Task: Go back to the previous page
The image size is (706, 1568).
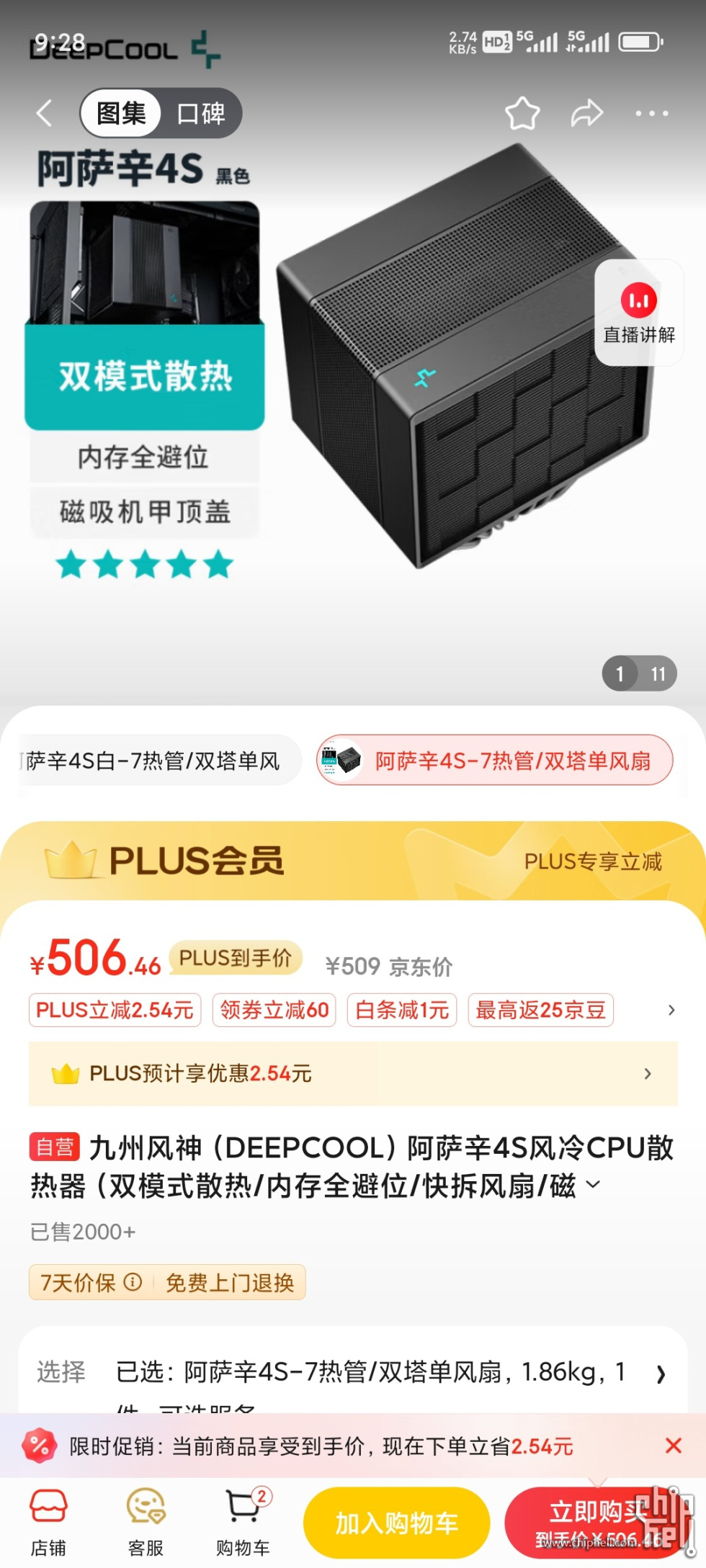Action: [45, 113]
